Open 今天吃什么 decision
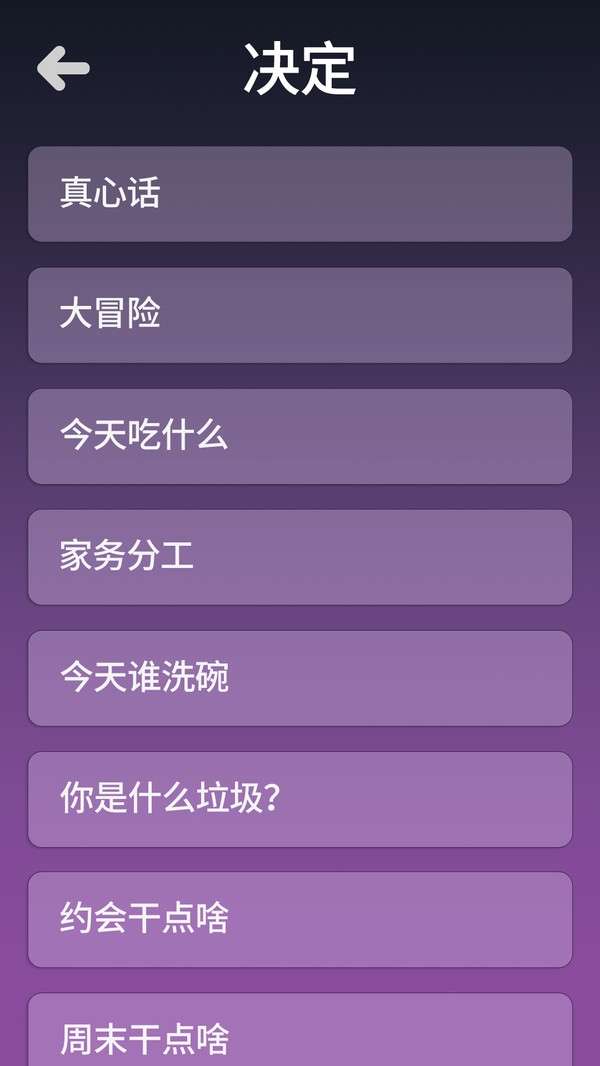This screenshot has height=1066, width=600. point(300,436)
